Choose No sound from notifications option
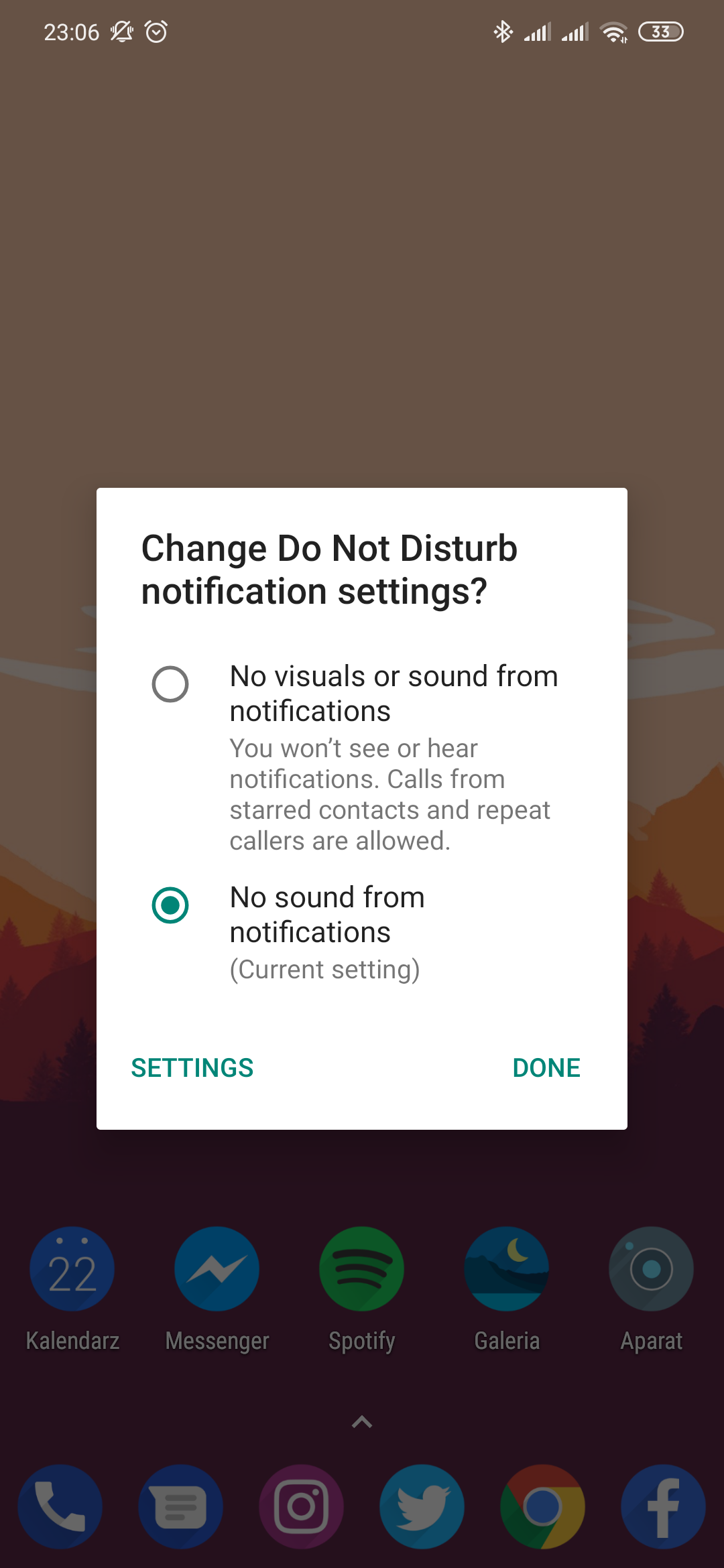Viewport: 724px width, 1568px height. pos(170,905)
